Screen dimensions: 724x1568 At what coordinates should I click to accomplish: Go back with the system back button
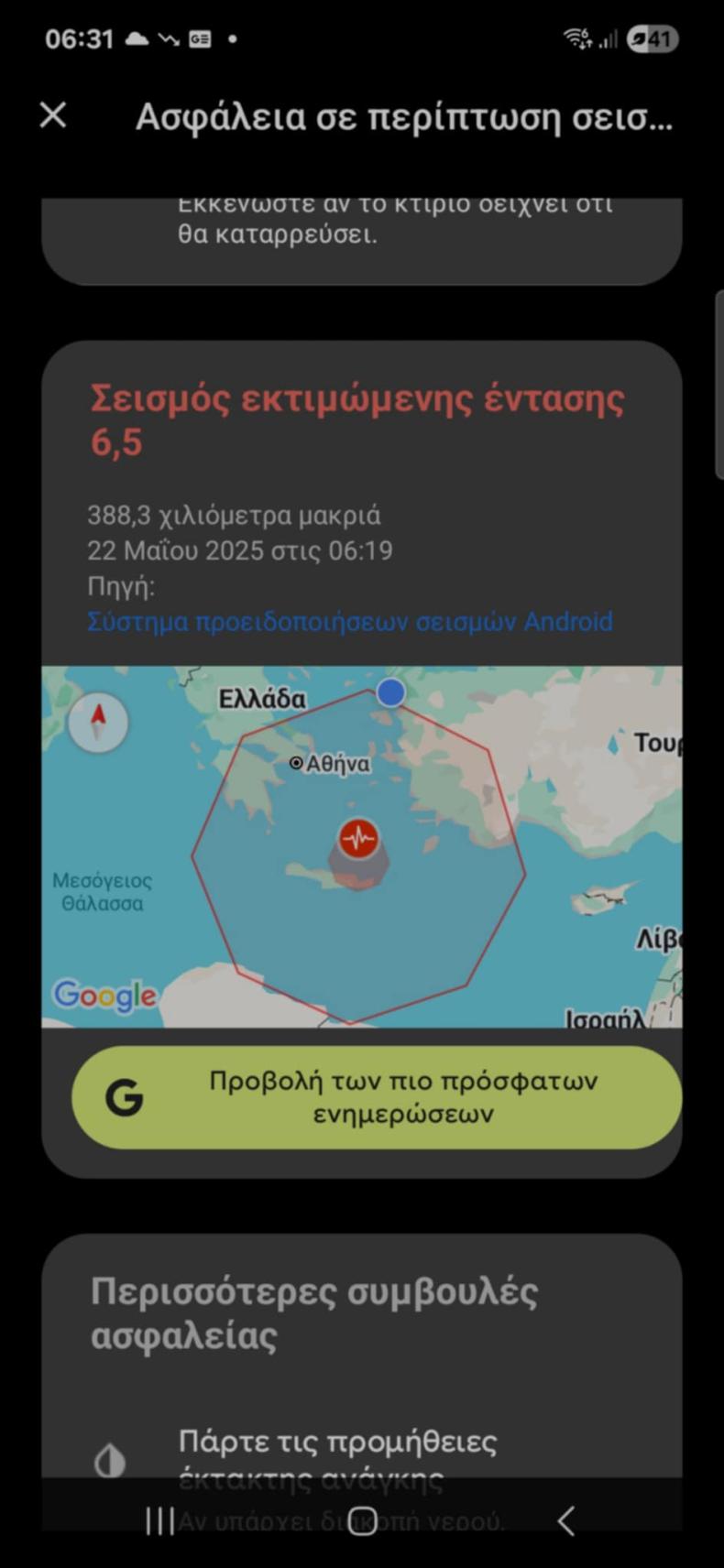(565, 1521)
